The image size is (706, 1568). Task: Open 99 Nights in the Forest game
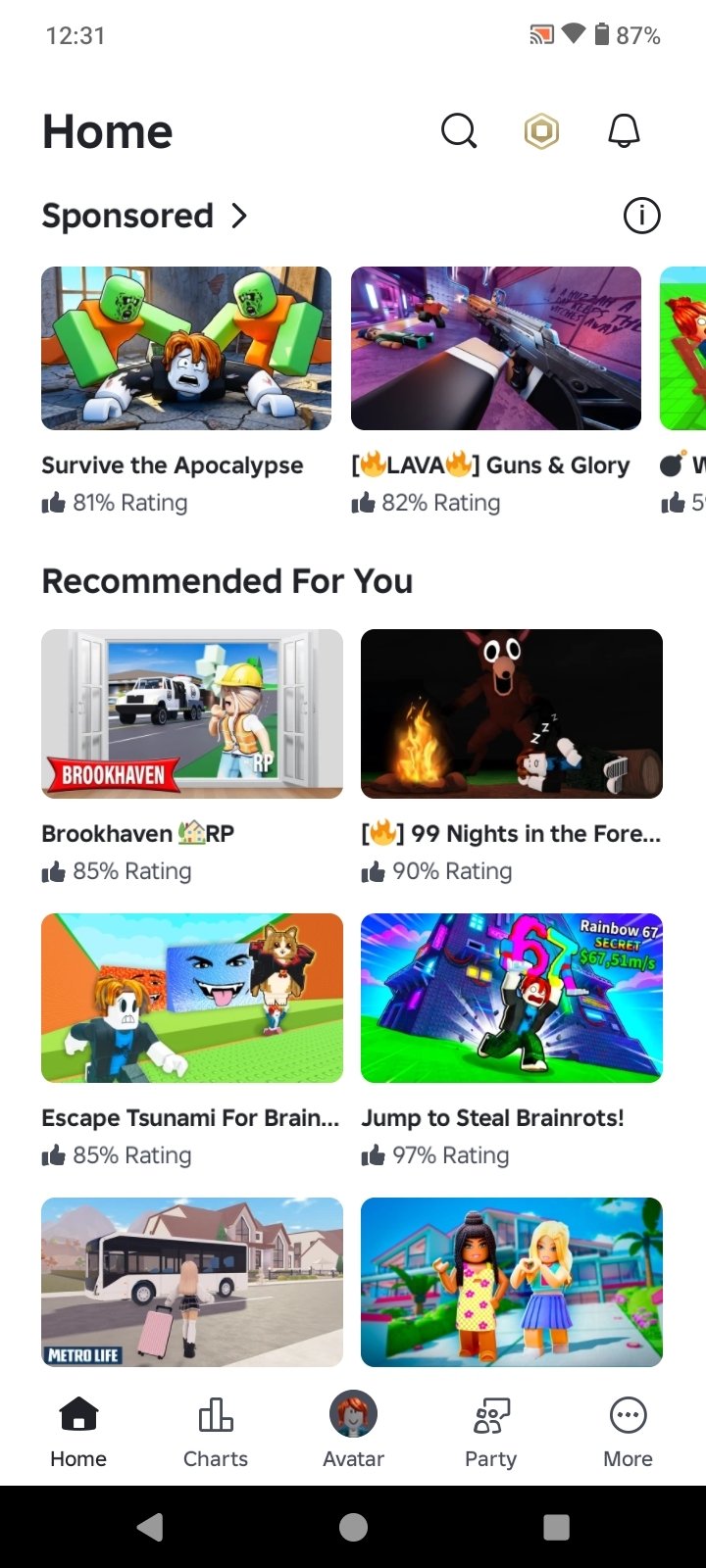(x=512, y=713)
